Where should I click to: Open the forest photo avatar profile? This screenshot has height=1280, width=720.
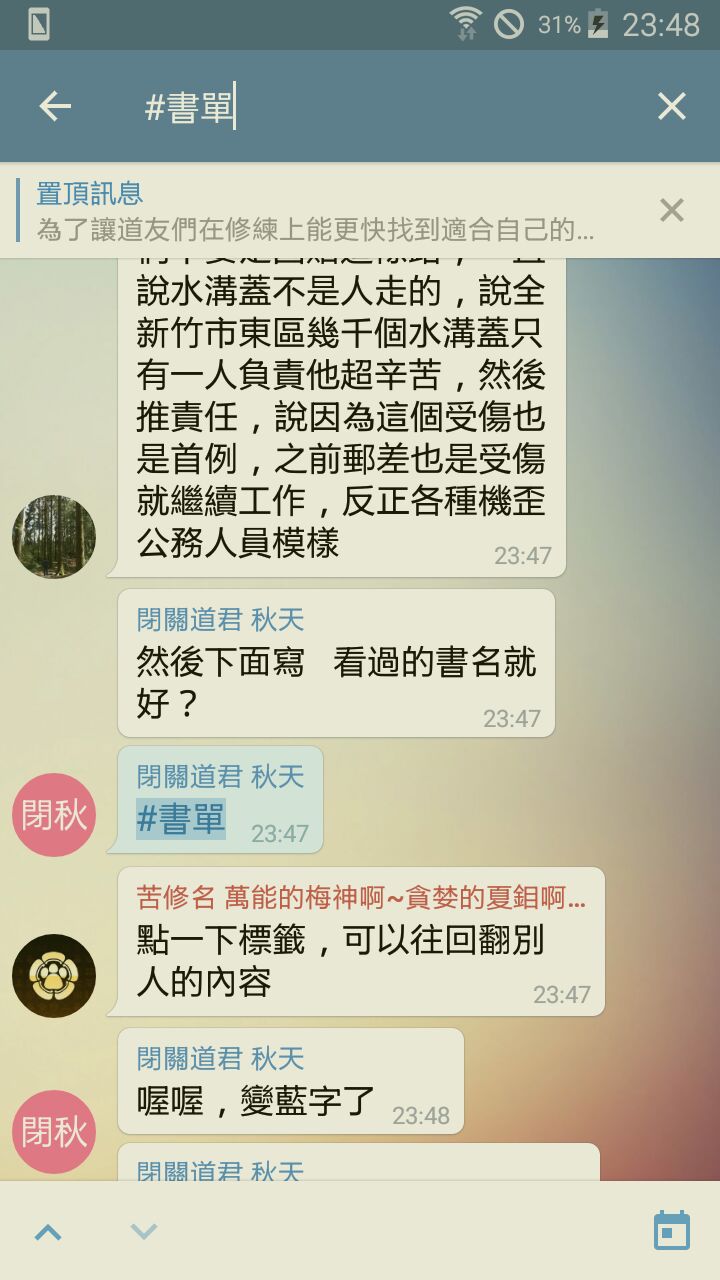tap(54, 536)
